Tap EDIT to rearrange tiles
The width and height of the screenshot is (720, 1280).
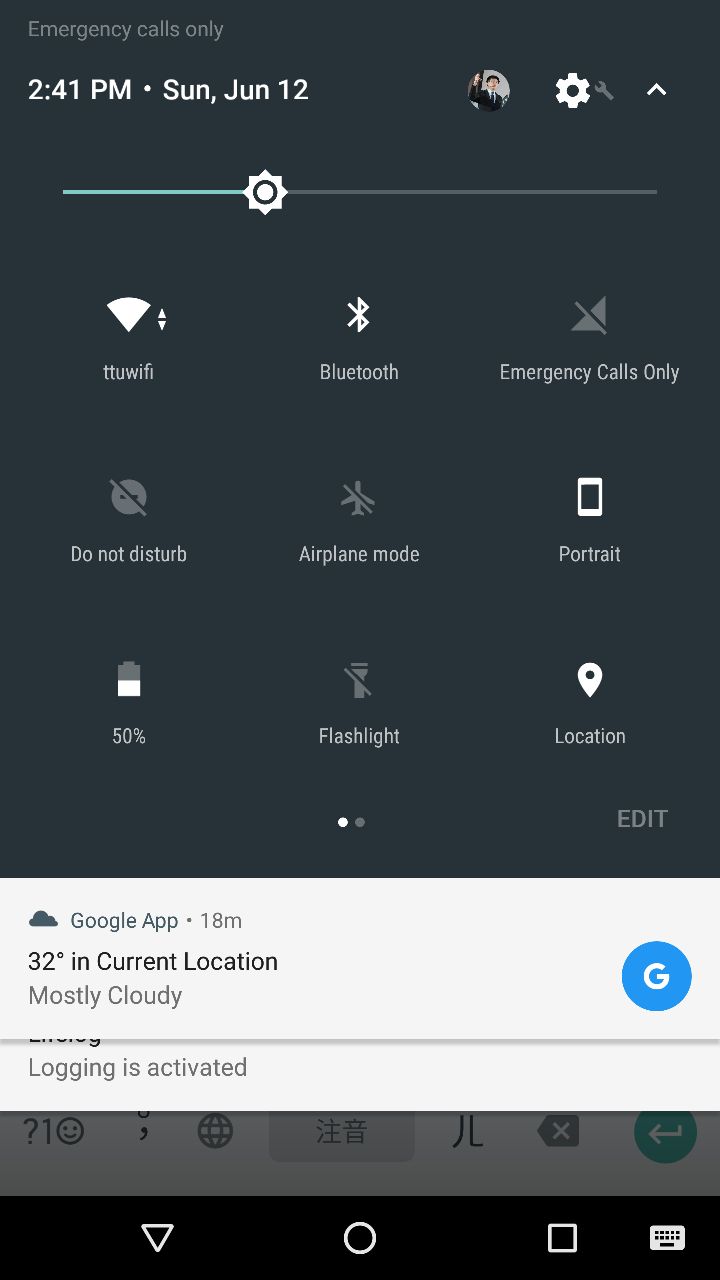click(642, 819)
